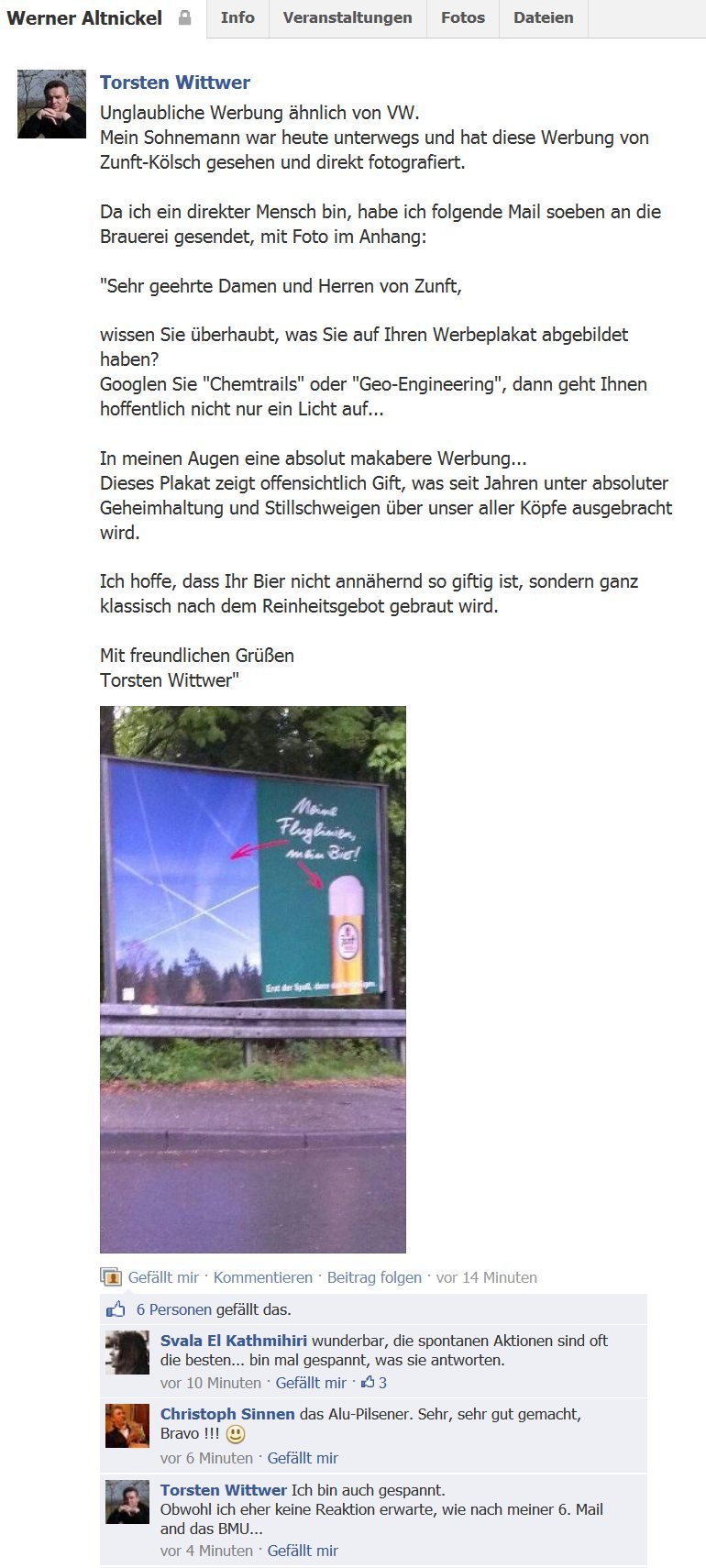This screenshot has width=706, height=1568.
Task: Open the Info tab
Action: pos(237,18)
